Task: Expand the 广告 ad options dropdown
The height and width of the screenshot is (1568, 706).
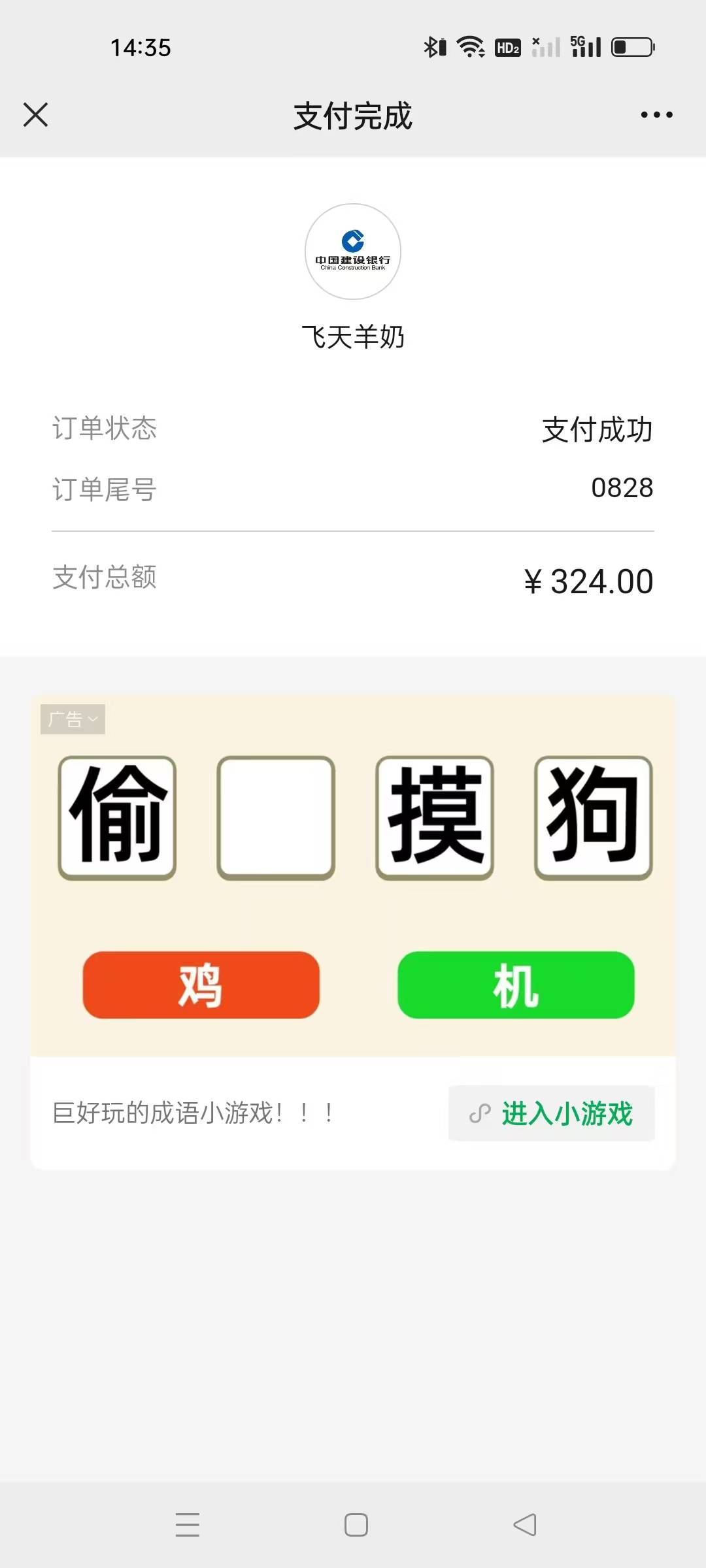Action: pyautogui.click(x=73, y=719)
